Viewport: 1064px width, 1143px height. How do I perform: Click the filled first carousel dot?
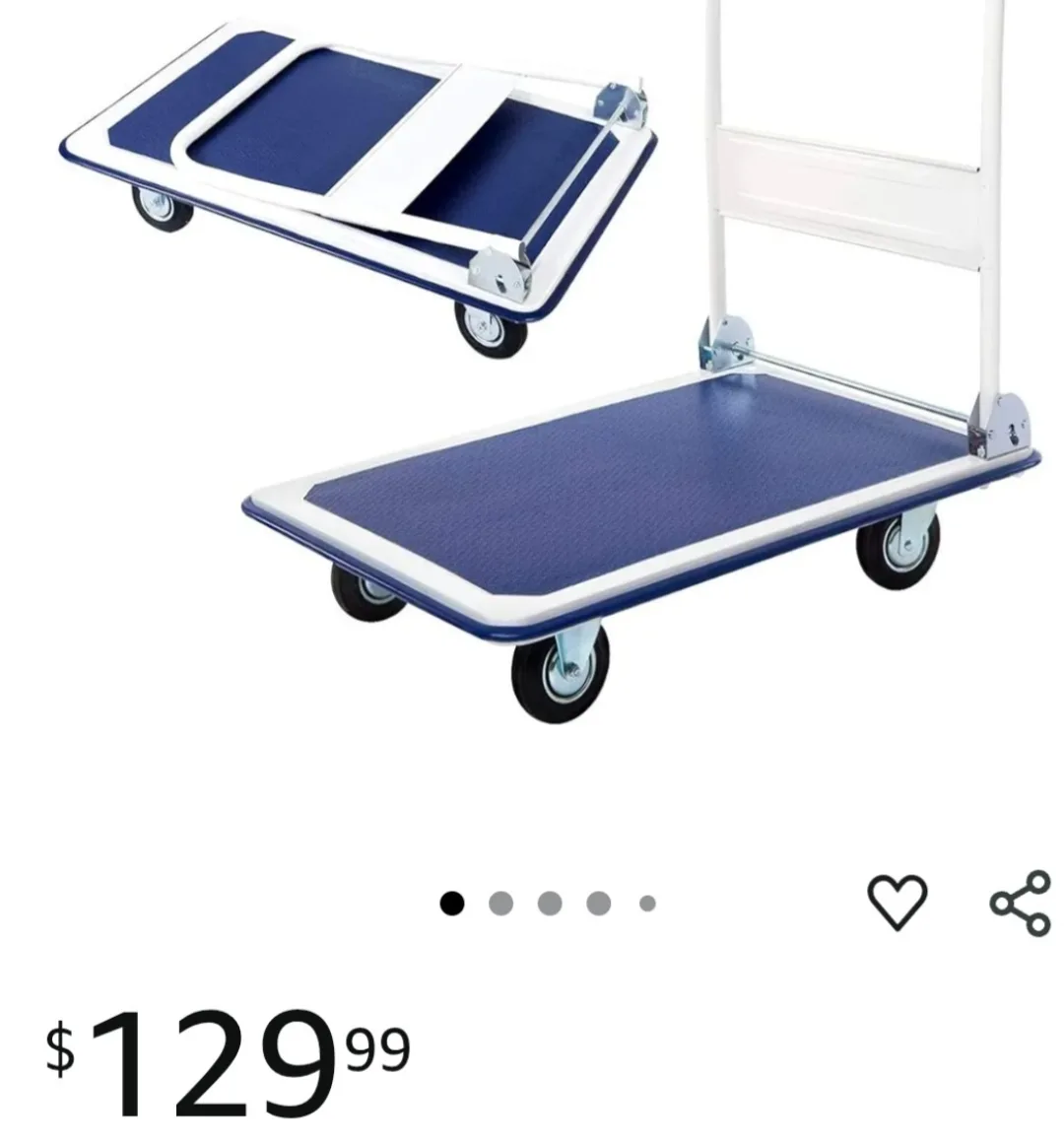tap(452, 902)
